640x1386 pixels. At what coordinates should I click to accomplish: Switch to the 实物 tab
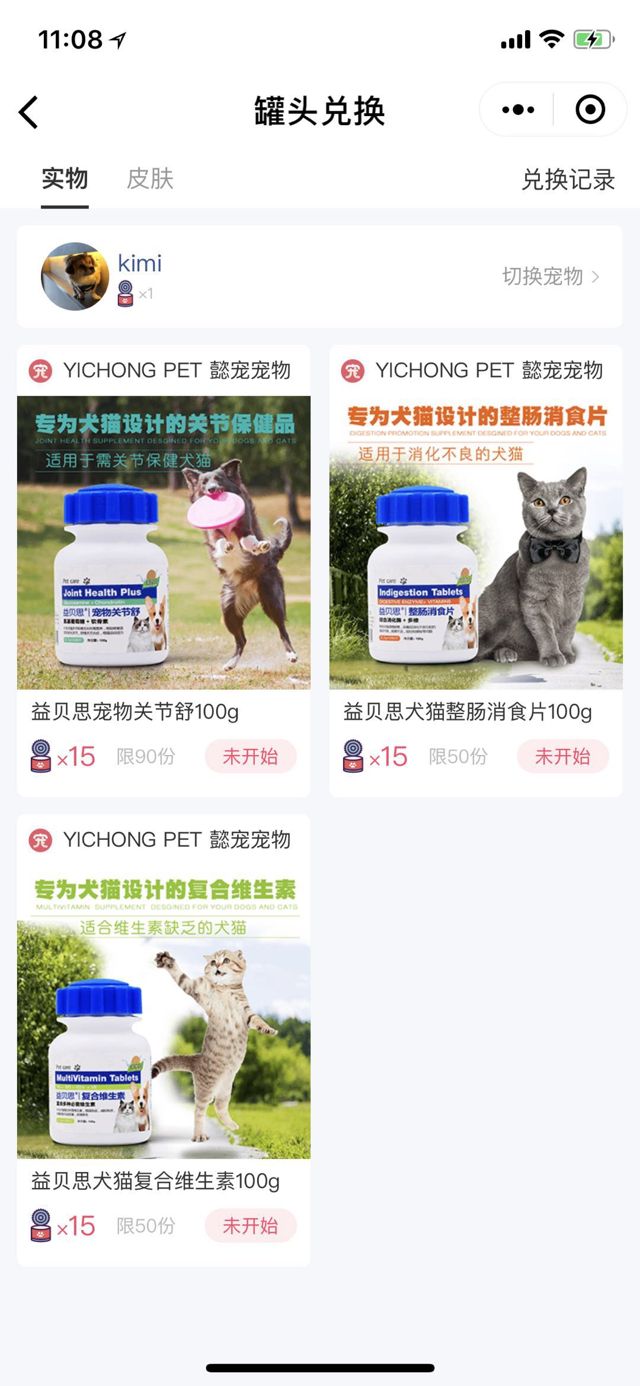(x=65, y=179)
